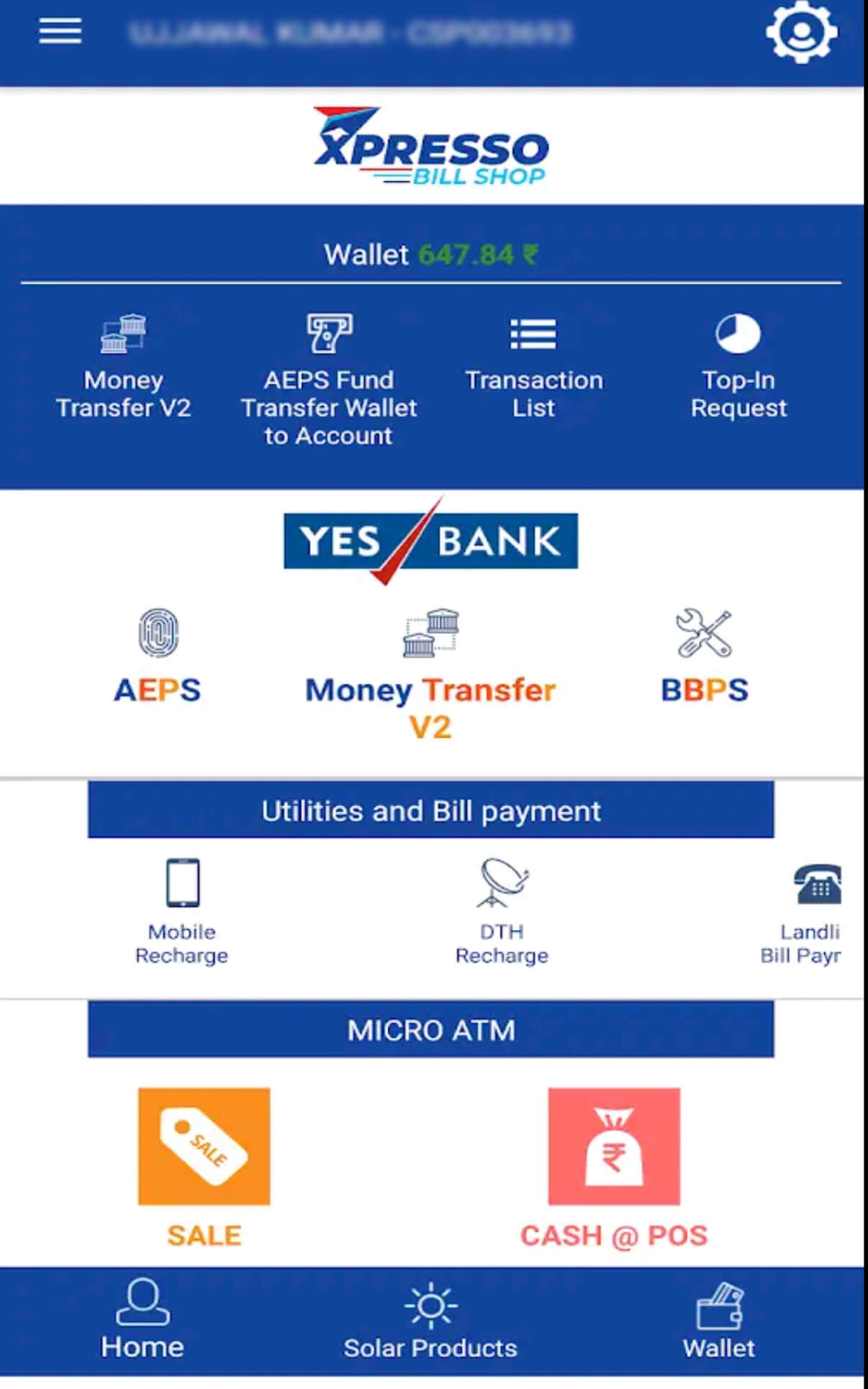Open Top-In Request
The image size is (868, 1389).
click(738, 367)
